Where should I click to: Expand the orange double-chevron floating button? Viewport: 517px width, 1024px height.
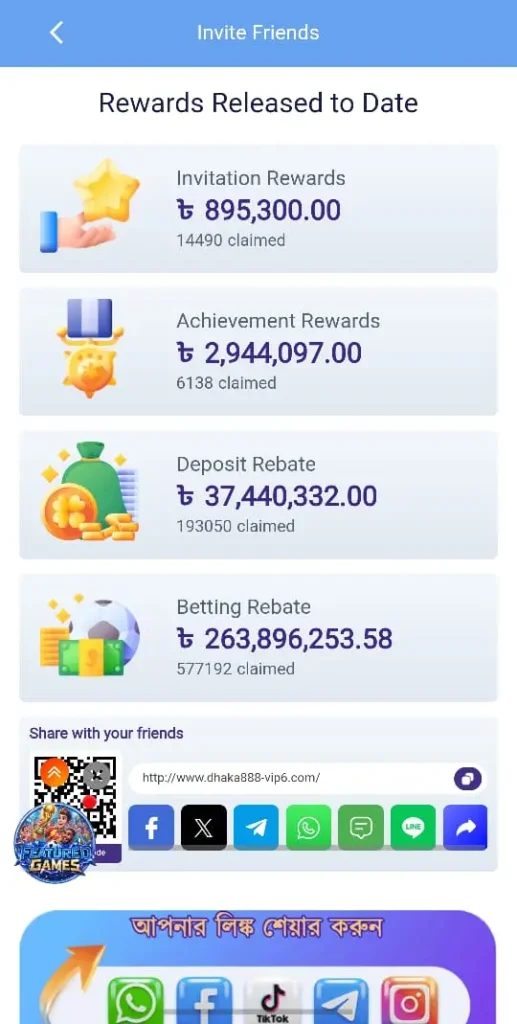click(55, 772)
